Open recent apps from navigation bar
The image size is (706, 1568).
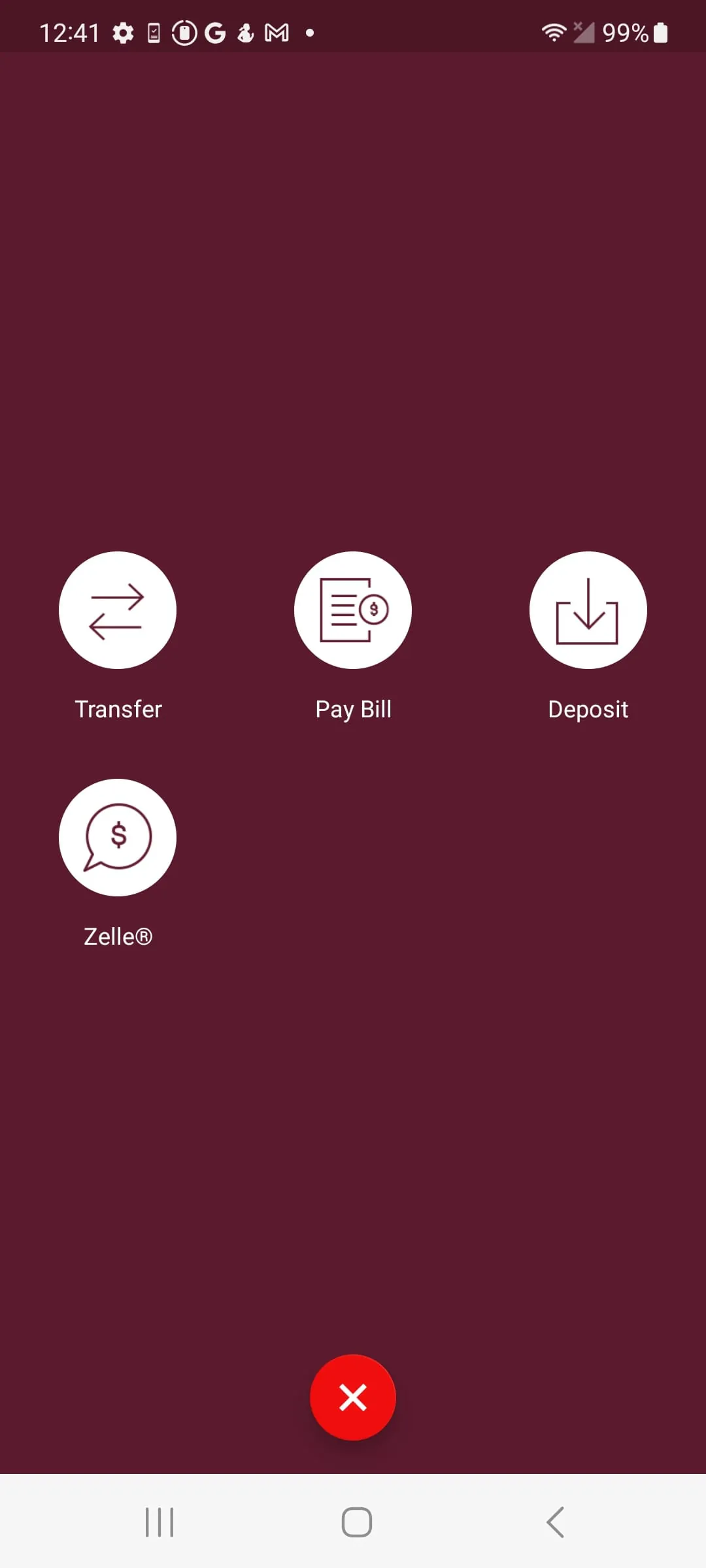click(x=160, y=1521)
